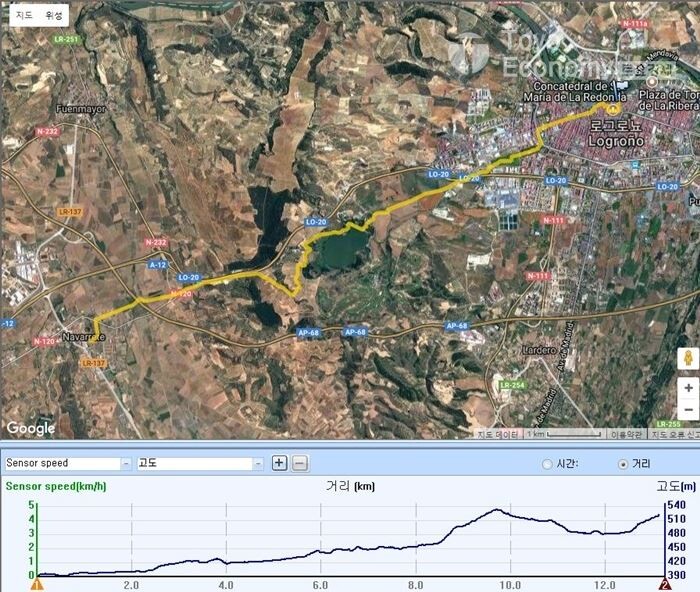The image size is (700, 592).
Task: Zoom in the chart with plus button
Action: point(280,464)
